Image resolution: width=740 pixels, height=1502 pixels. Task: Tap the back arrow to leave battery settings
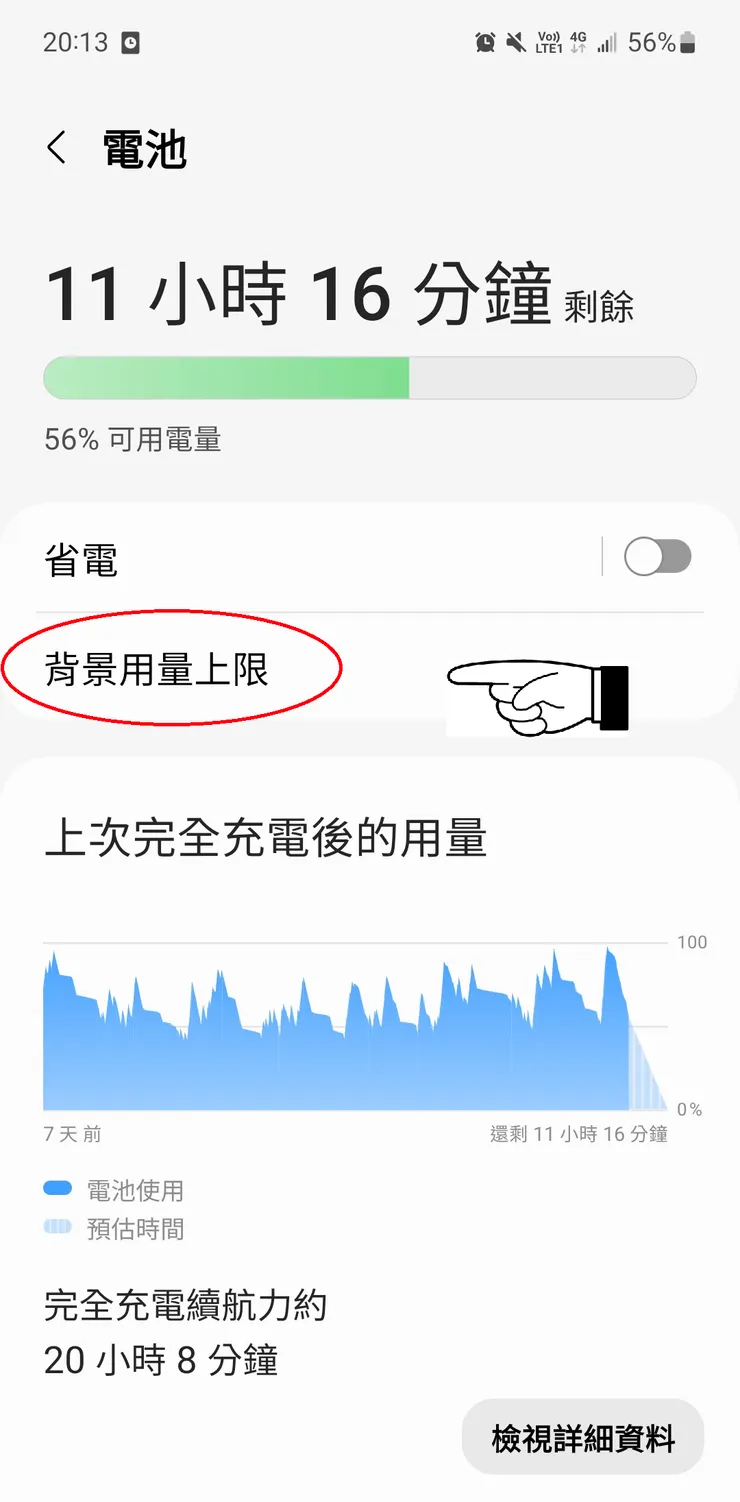56,147
